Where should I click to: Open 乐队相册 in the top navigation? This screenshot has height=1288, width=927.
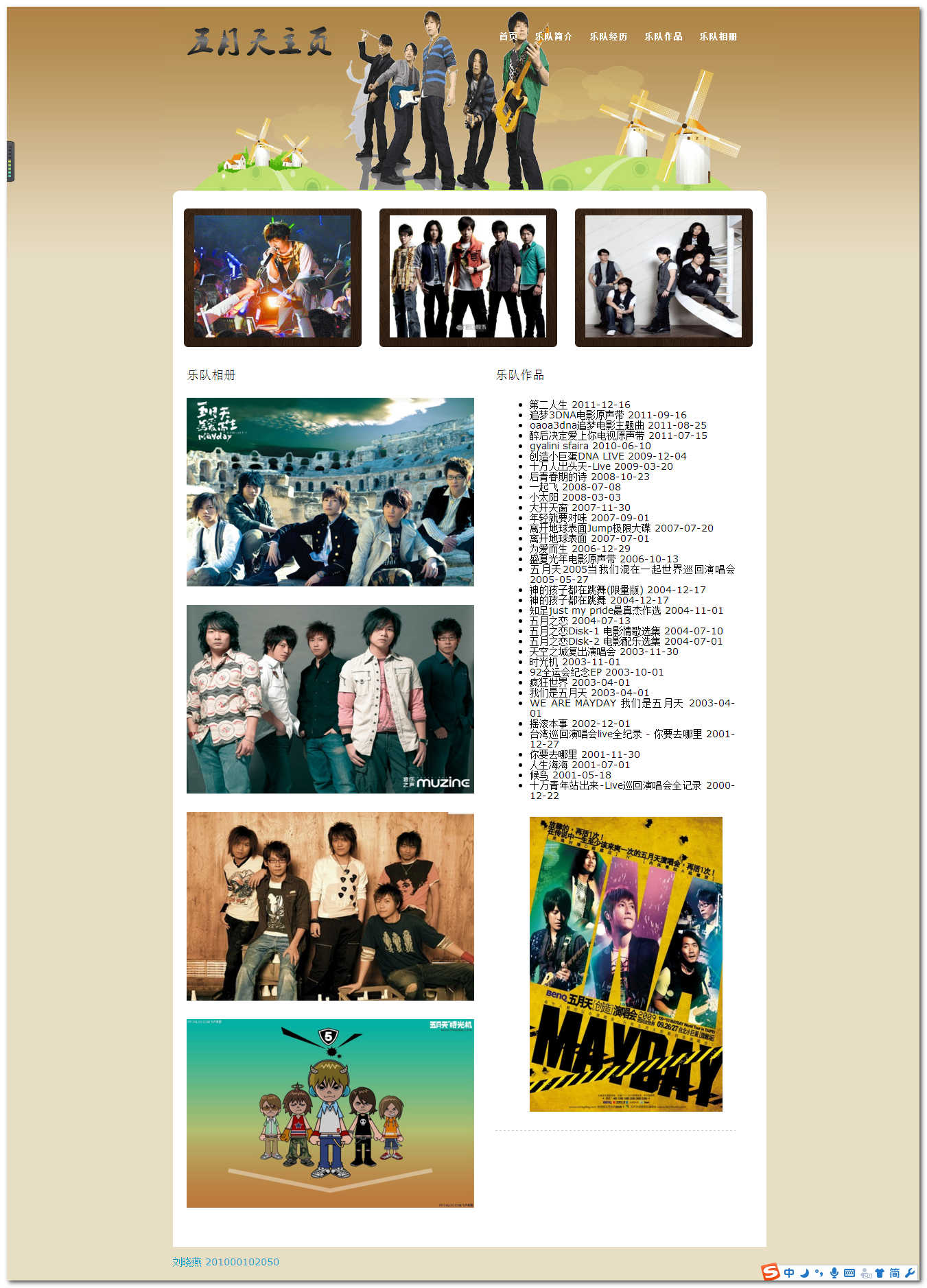(718, 36)
